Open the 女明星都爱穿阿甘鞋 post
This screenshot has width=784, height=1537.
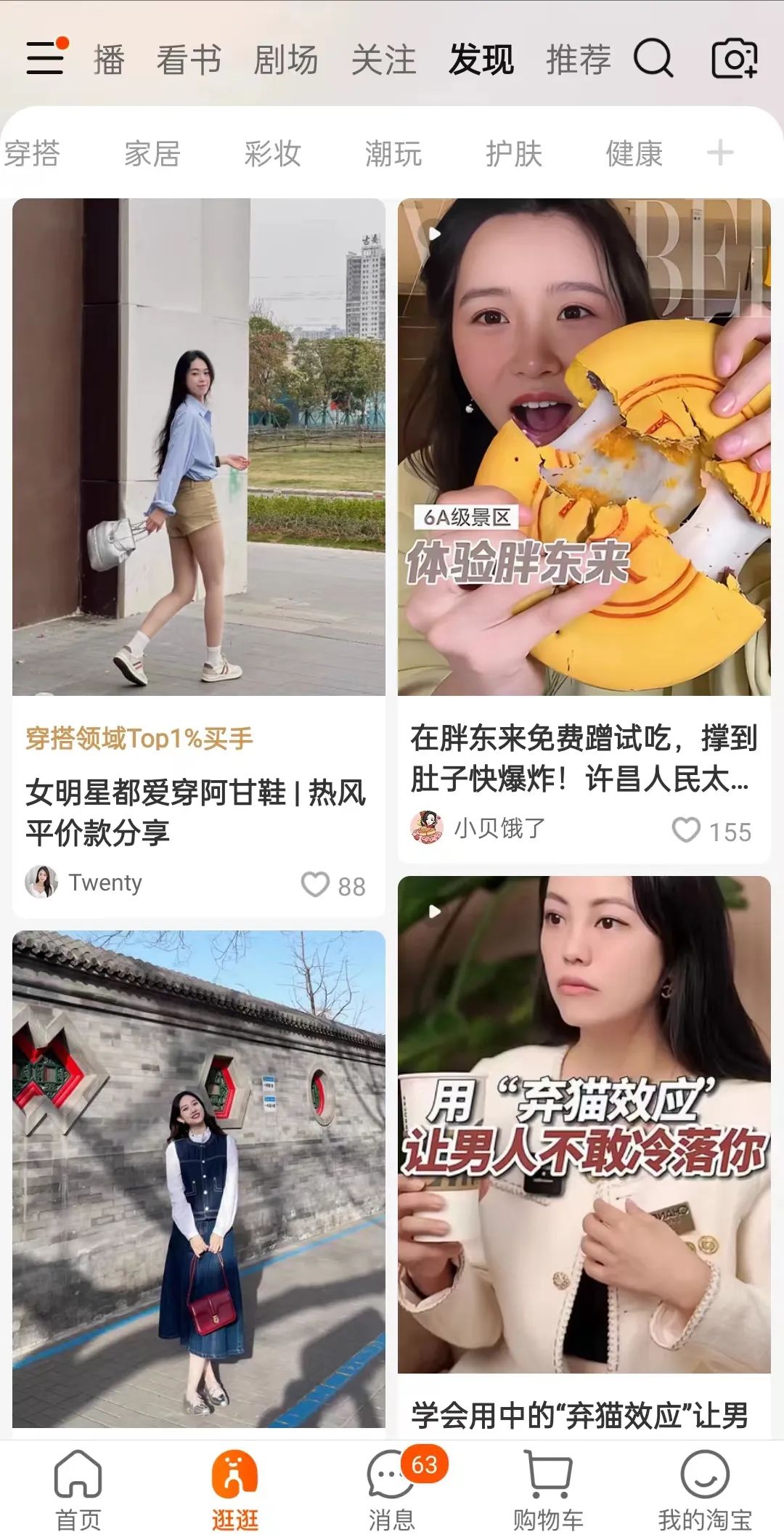198,447
